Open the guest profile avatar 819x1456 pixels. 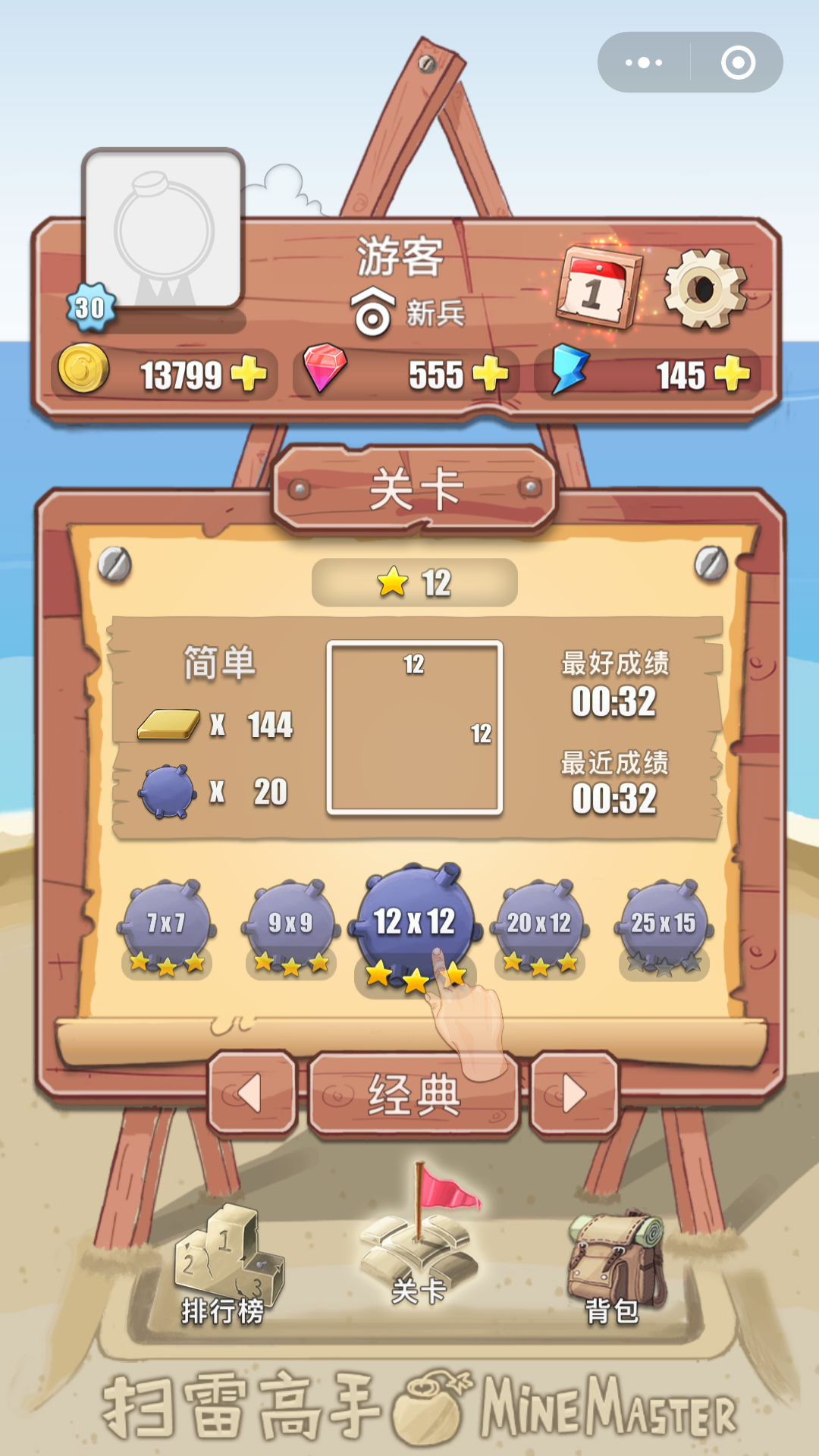coord(162,228)
